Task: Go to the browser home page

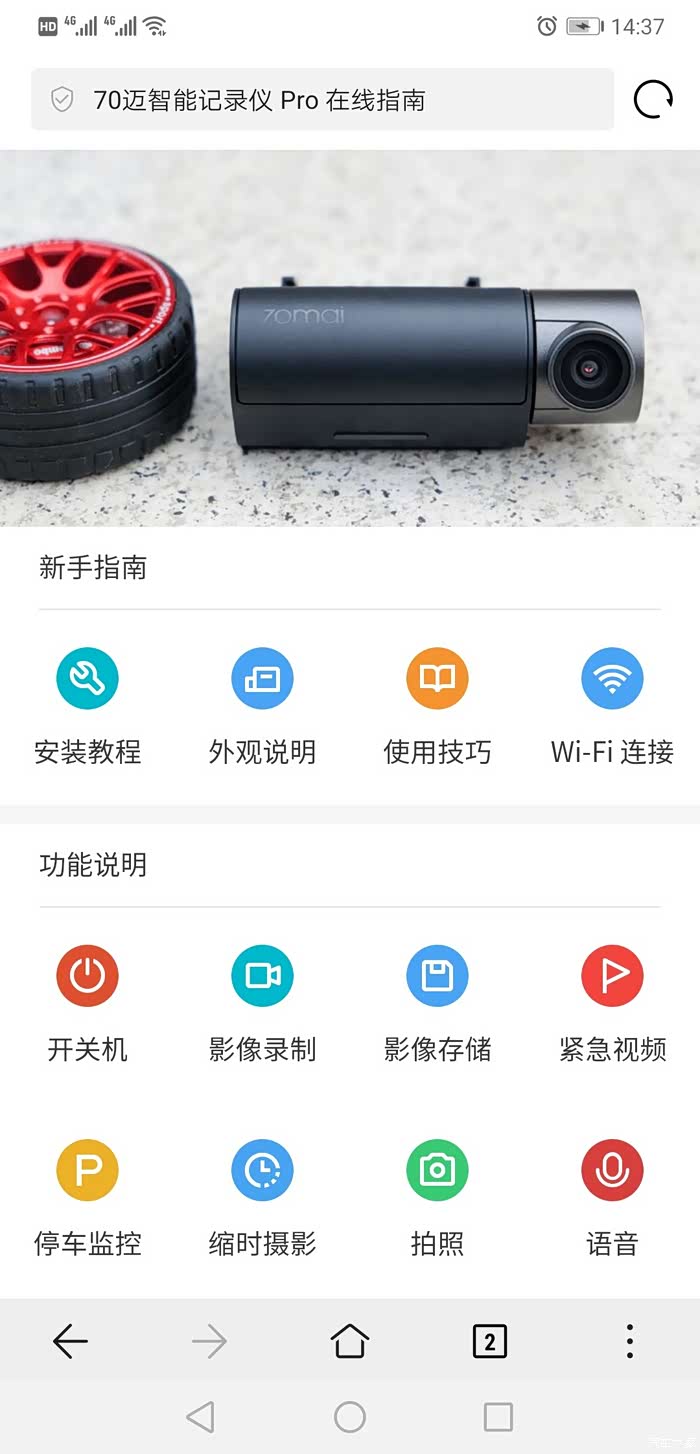Action: (350, 1341)
